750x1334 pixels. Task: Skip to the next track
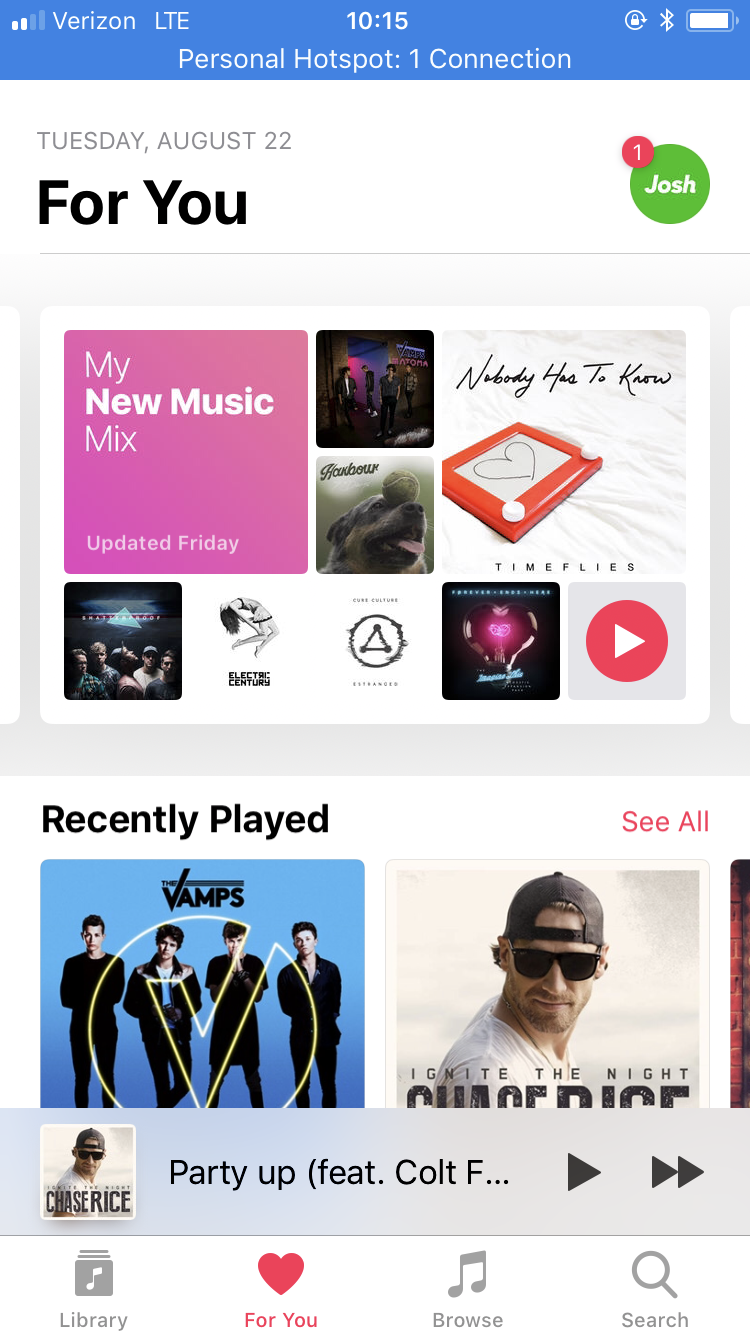coord(677,1172)
